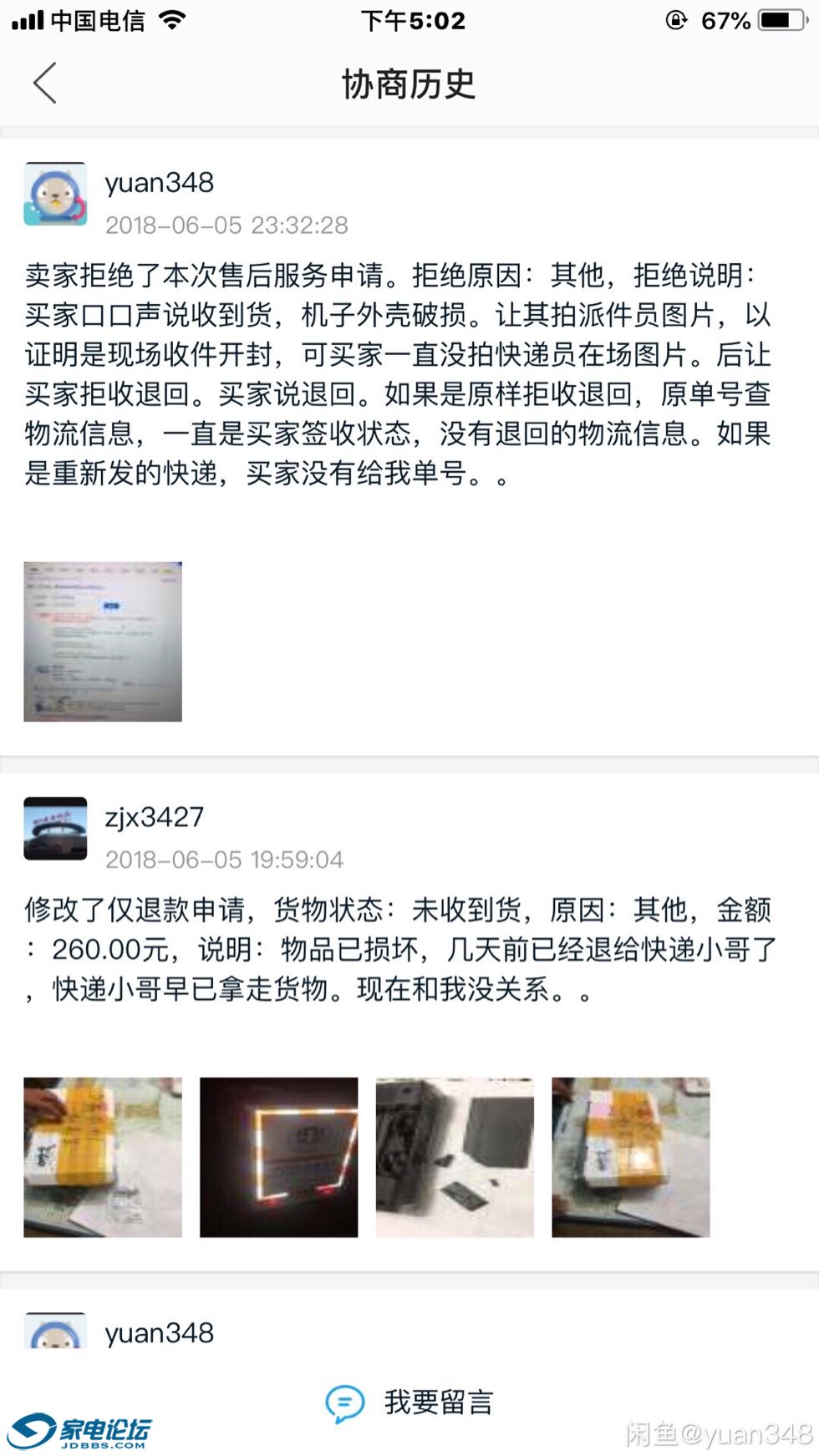The height and width of the screenshot is (1456, 819).
Task: View zjx3427's third photo of the broken device
Action: point(455,1157)
